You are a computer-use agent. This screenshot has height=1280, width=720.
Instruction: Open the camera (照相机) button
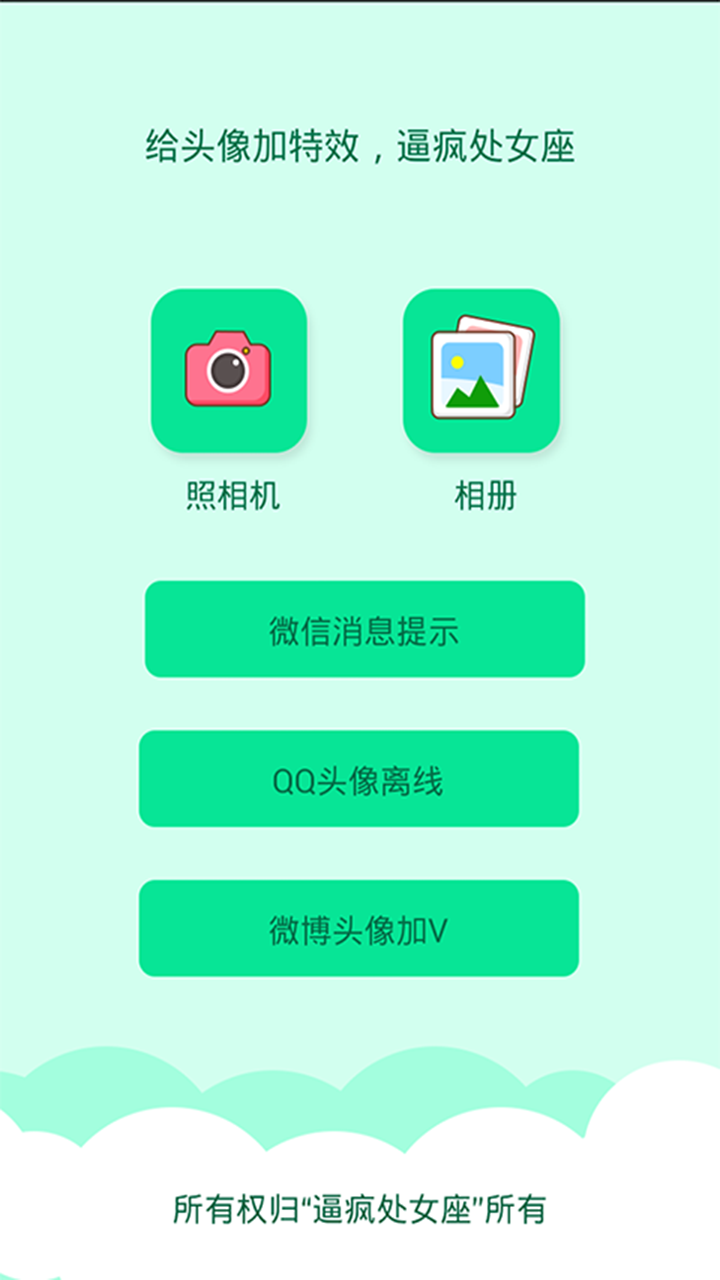click(229, 371)
